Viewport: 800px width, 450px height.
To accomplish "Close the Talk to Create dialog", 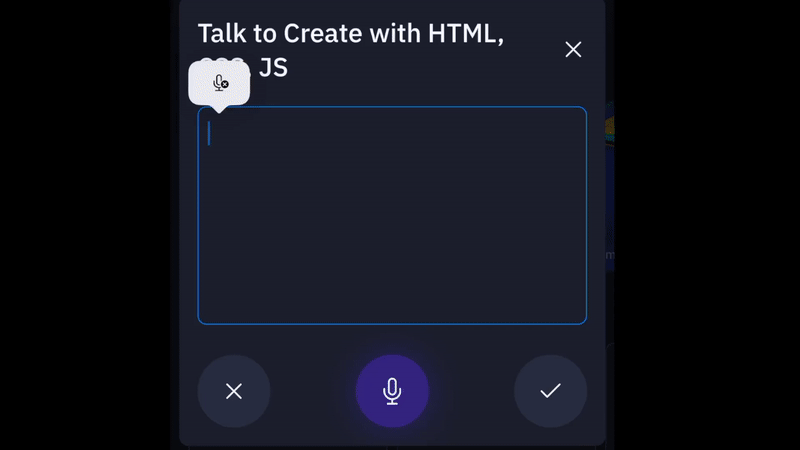I will pos(573,50).
